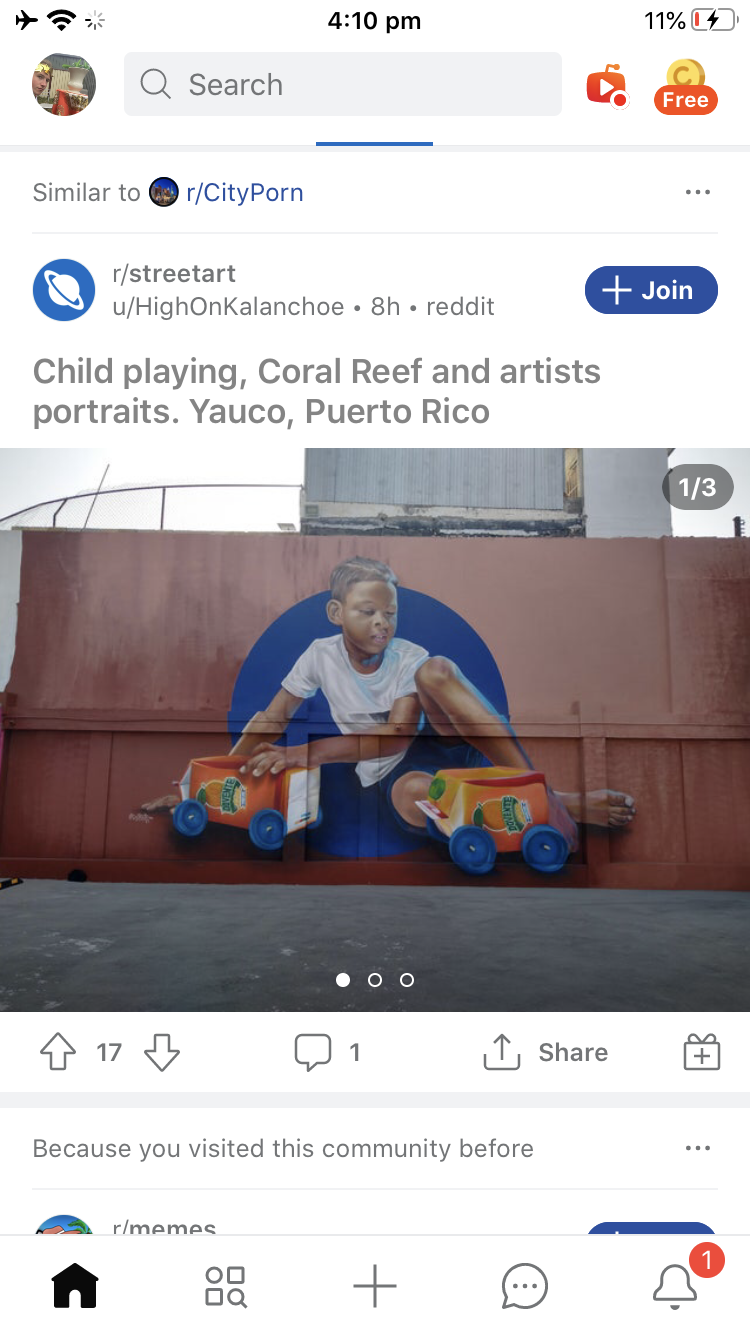Open options for the r/memes recommendation
This screenshot has width=750, height=1334.
697,1148
